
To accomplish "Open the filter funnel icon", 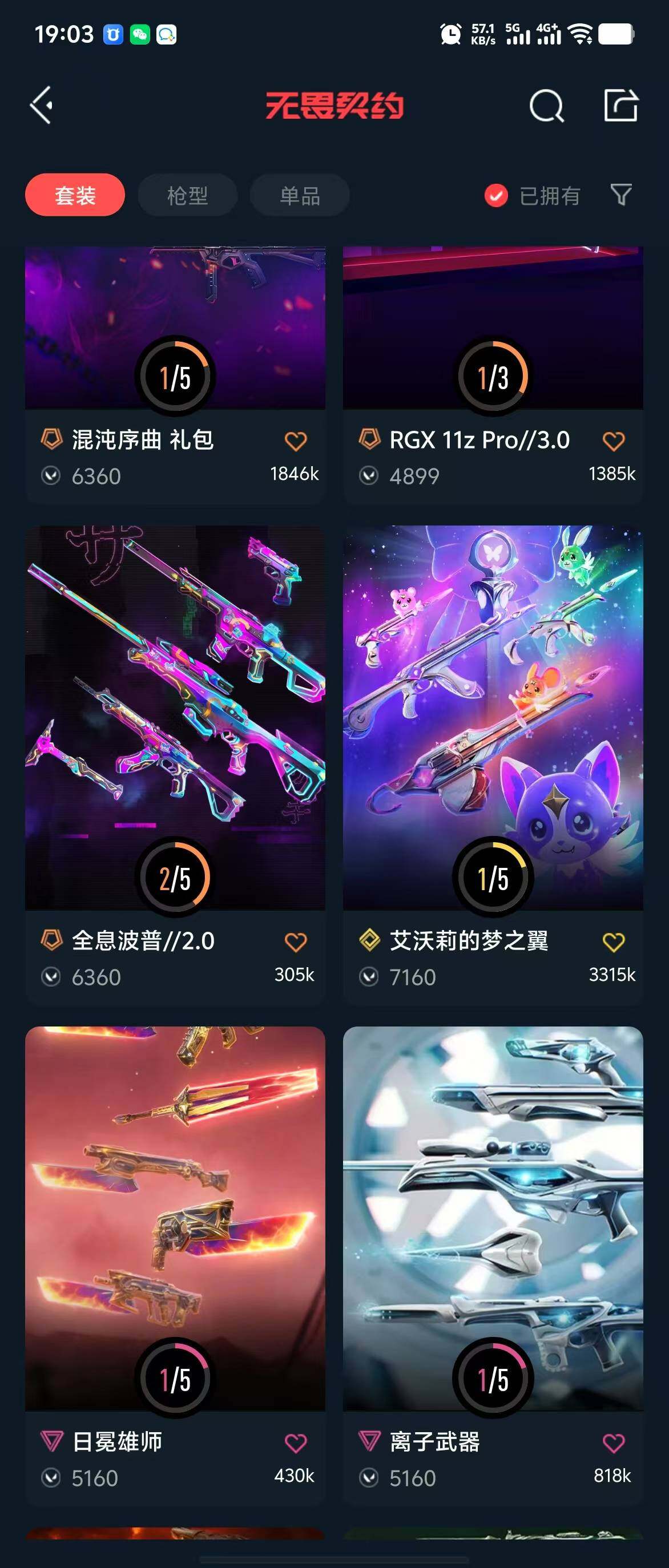I will [x=621, y=195].
